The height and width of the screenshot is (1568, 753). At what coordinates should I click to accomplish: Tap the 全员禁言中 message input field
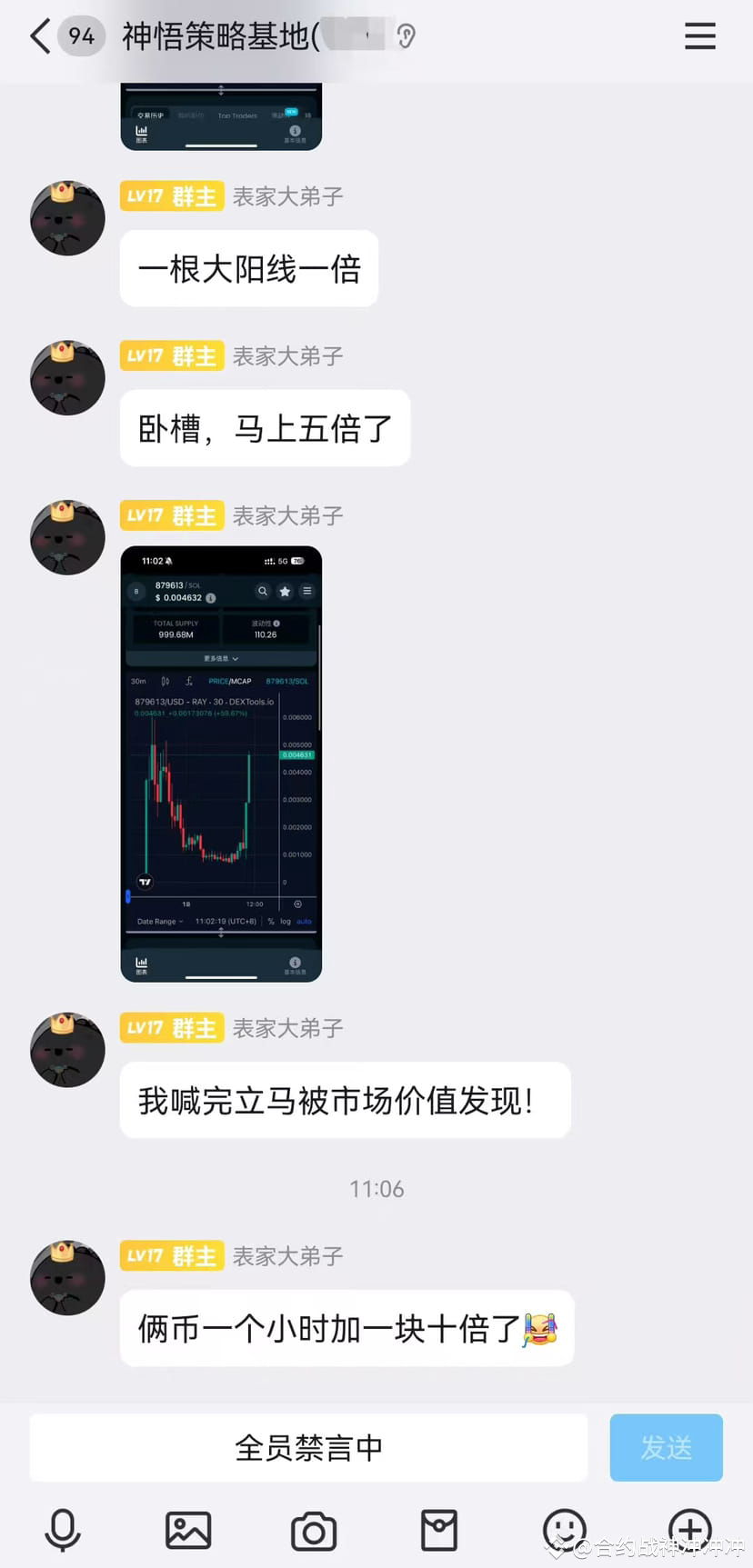point(309,1447)
